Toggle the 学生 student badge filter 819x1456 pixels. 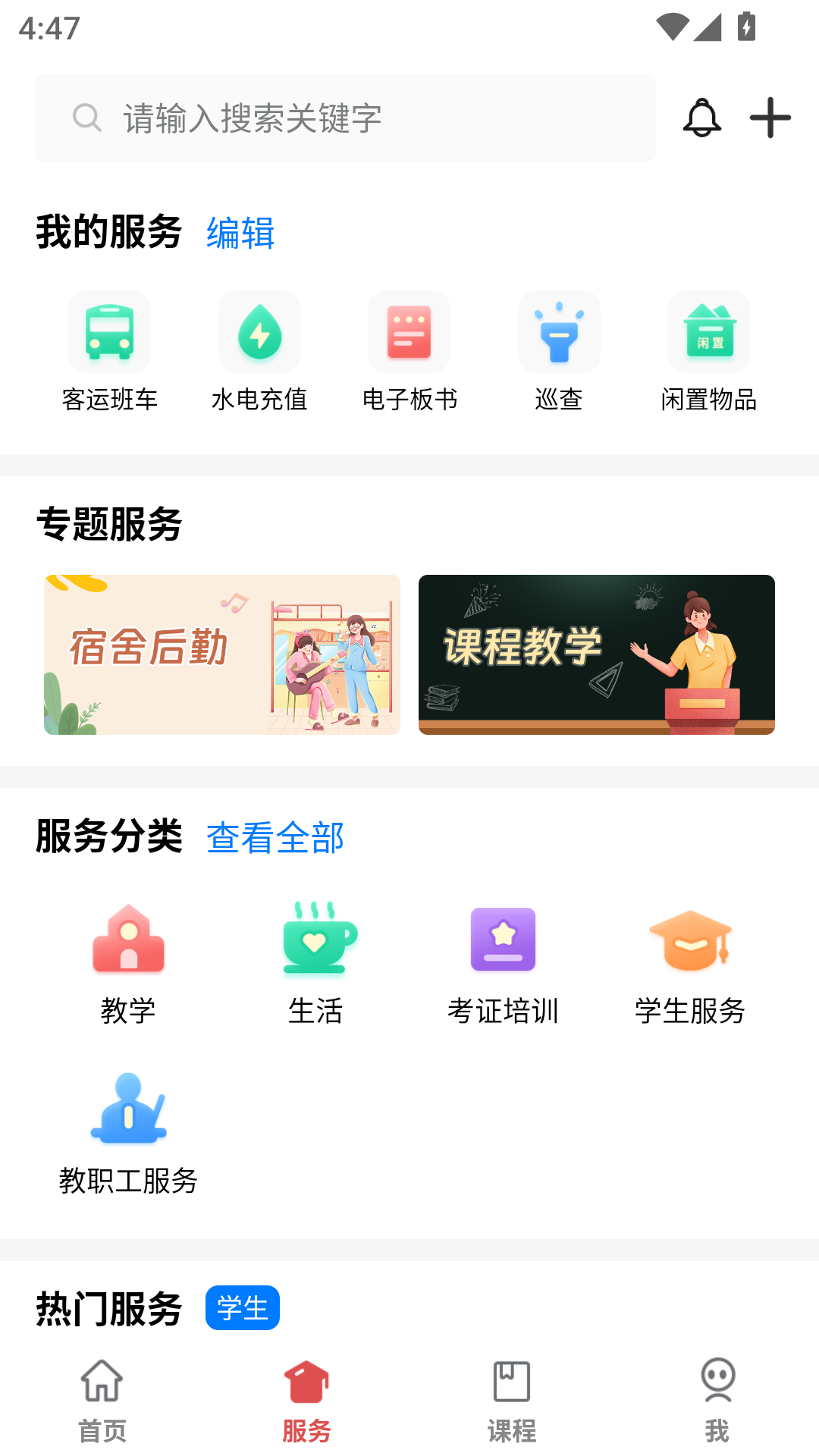pyautogui.click(x=242, y=1307)
